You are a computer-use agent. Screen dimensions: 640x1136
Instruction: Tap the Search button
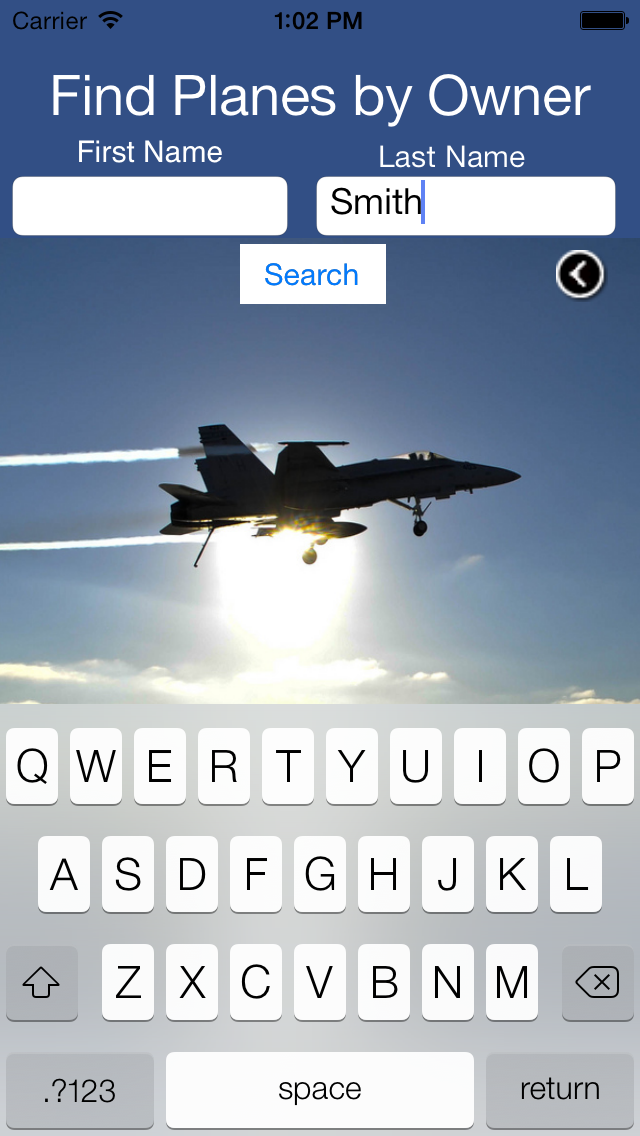click(x=312, y=274)
